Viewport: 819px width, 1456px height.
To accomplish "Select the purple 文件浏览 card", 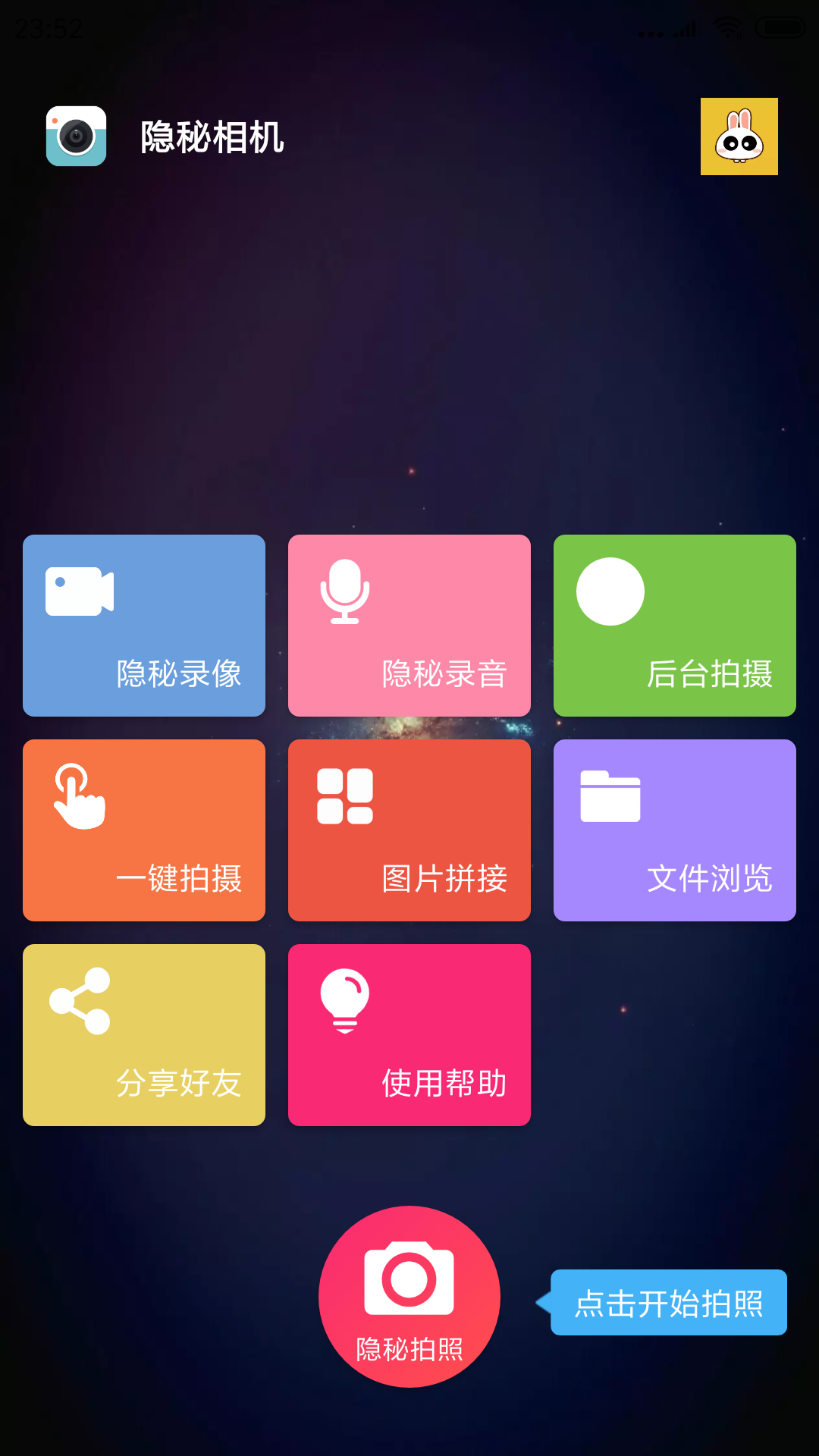I will [x=674, y=830].
